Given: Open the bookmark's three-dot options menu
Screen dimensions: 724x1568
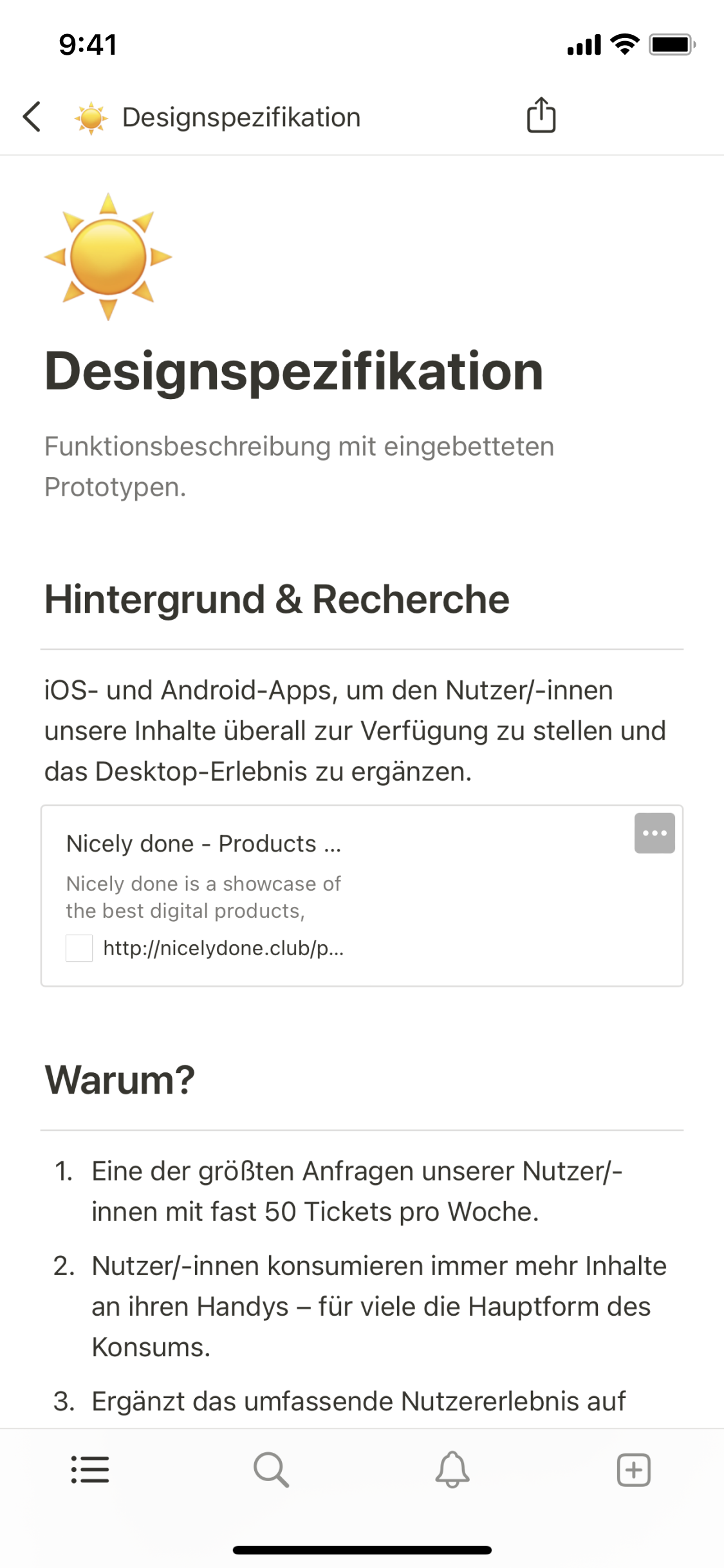Looking at the screenshot, I should (x=654, y=833).
